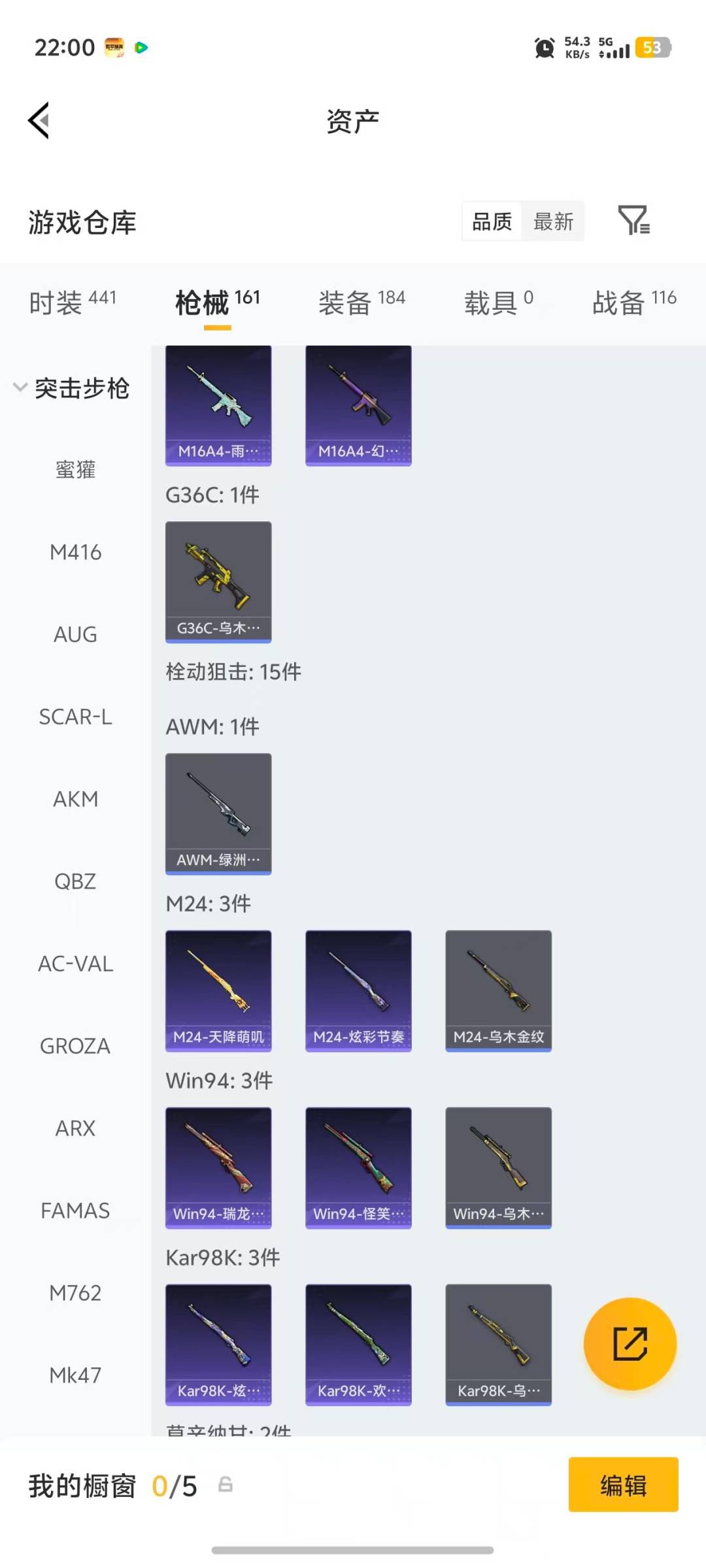Enable edit mode with the 编辑 button
This screenshot has width=706, height=1568.
click(623, 1484)
